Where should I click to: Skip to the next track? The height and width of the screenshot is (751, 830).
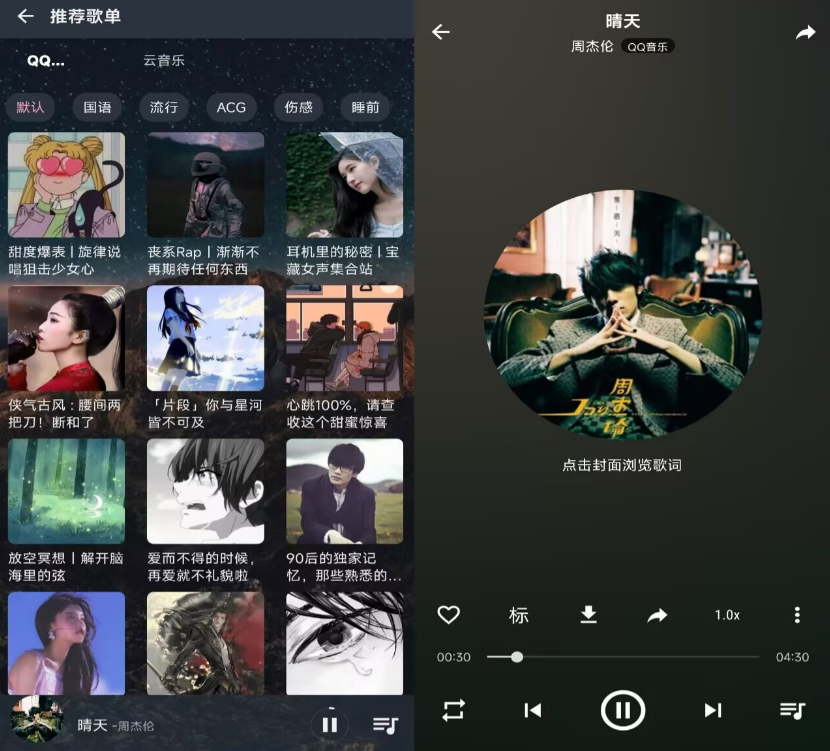pyautogui.click(x=712, y=710)
